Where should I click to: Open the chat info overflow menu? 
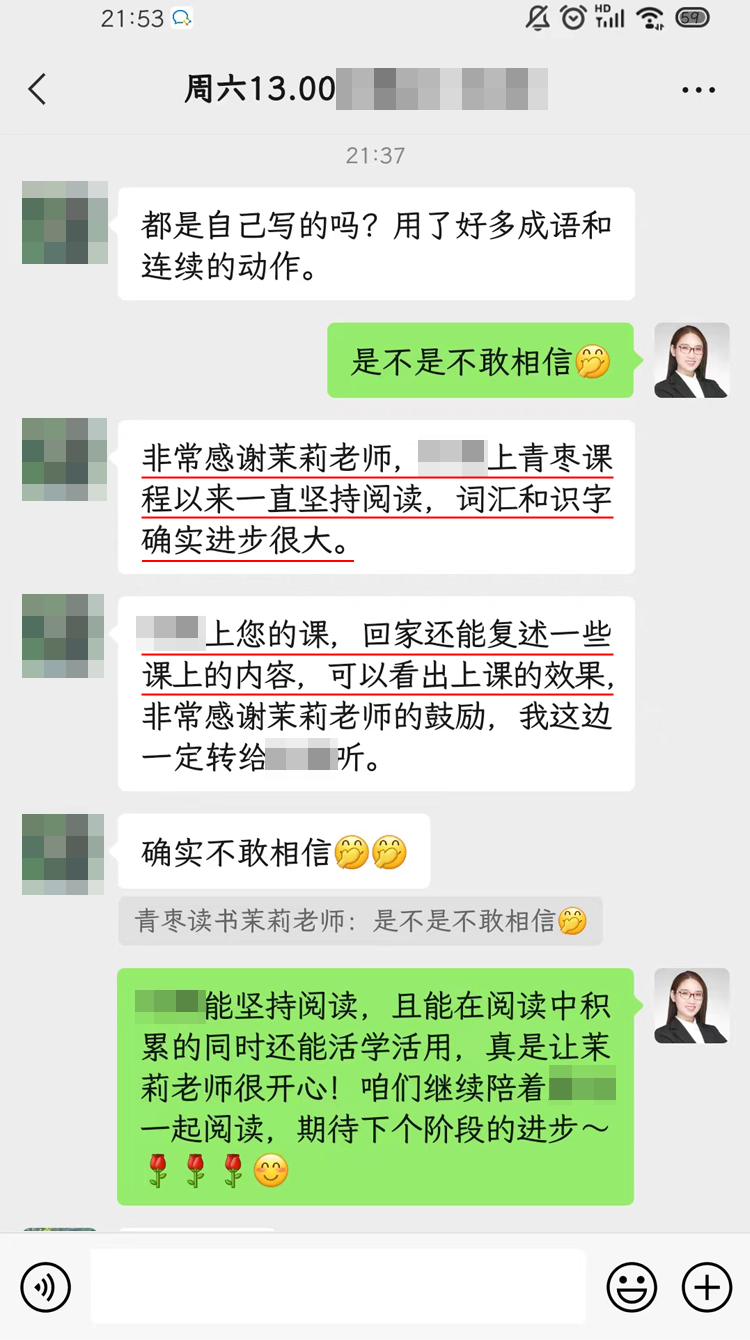point(698,90)
